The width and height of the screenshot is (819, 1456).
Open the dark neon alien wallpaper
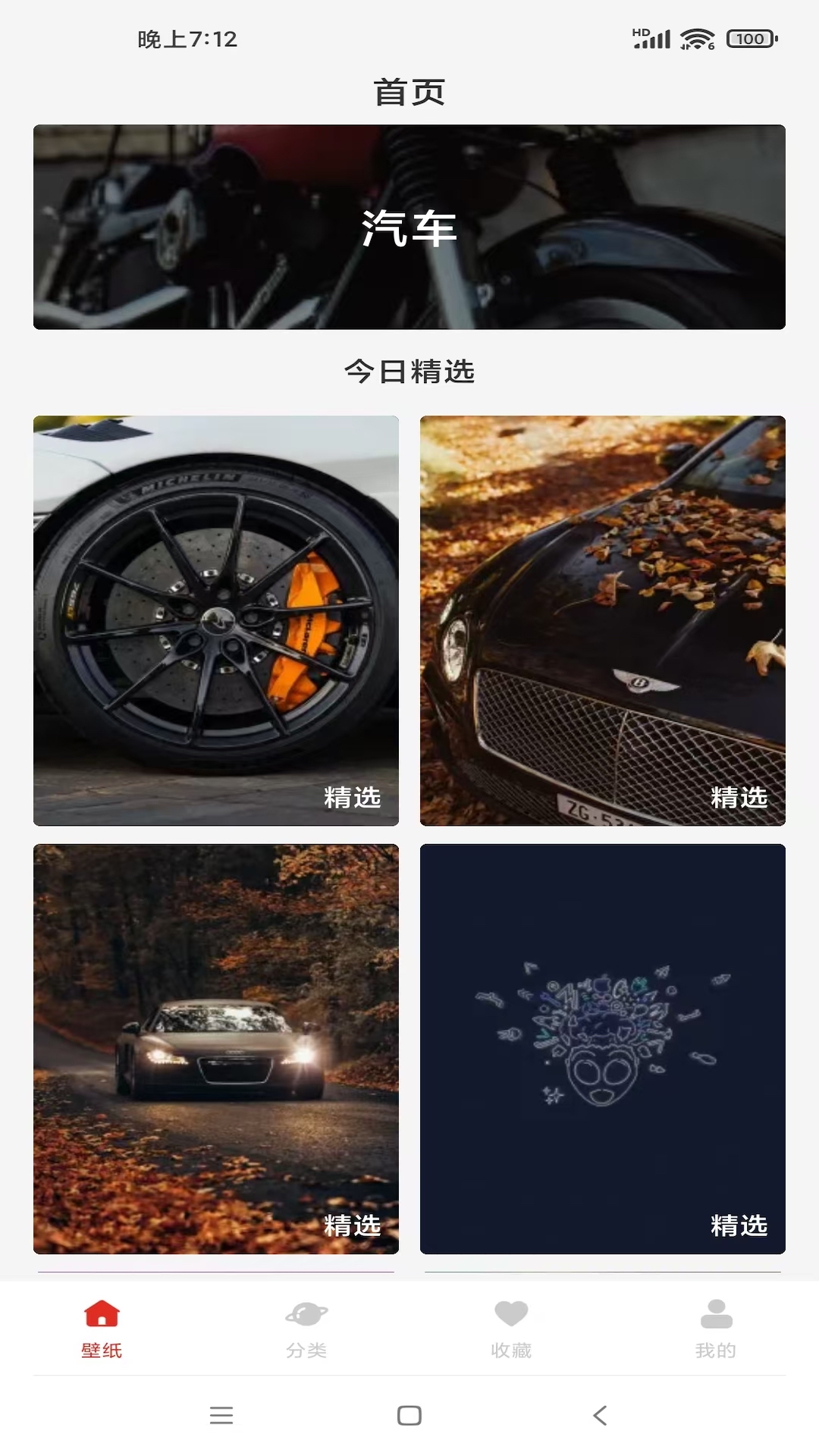coord(603,1049)
